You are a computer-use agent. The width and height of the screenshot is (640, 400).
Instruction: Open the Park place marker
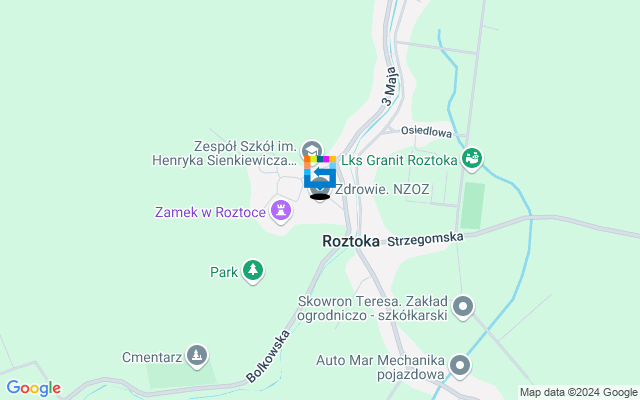[254, 271]
